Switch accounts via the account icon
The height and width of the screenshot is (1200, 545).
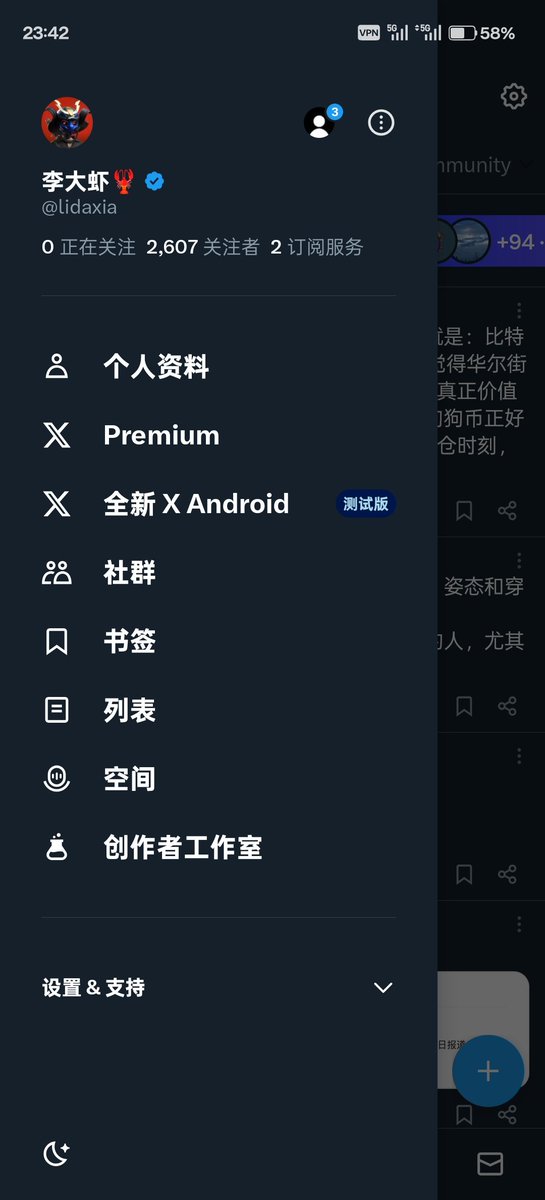[x=320, y=123]
